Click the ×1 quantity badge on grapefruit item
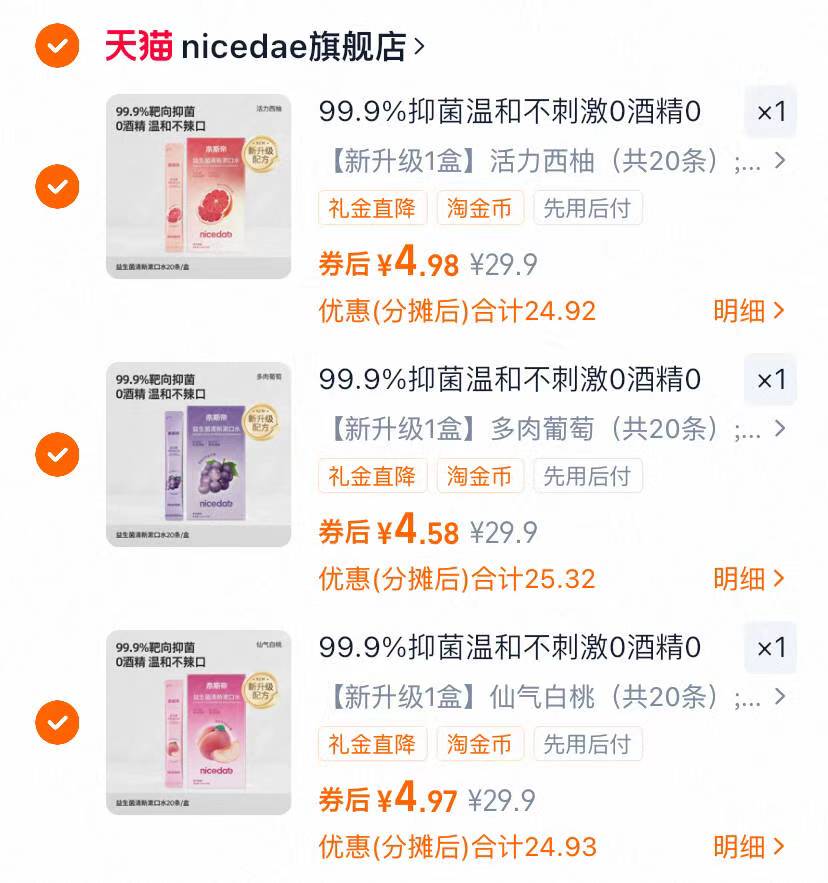The height and width of the screenshot is (883, 828). (769, 112)
